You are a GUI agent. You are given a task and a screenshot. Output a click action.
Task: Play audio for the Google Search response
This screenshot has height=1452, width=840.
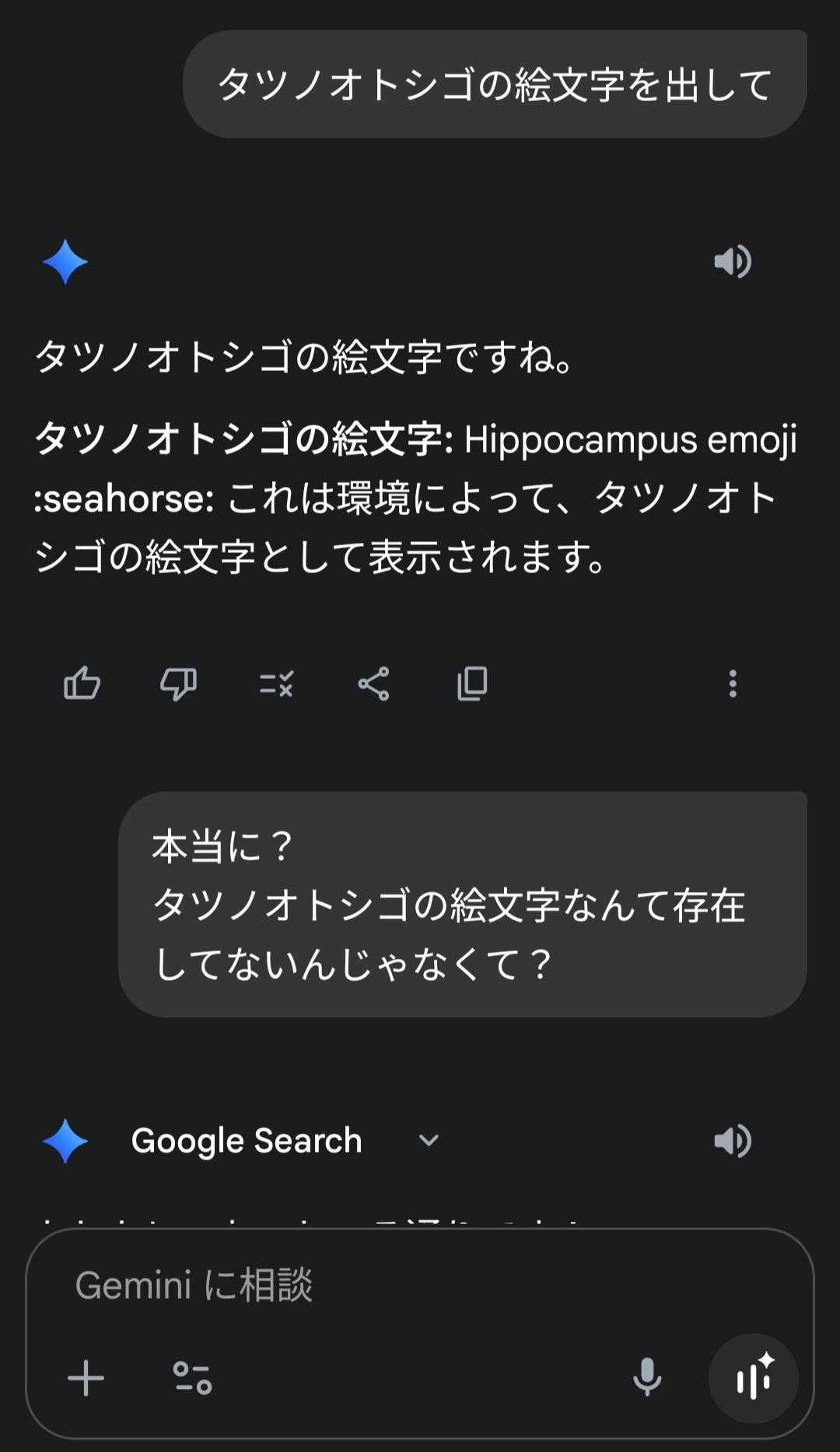coord(732,1141)
